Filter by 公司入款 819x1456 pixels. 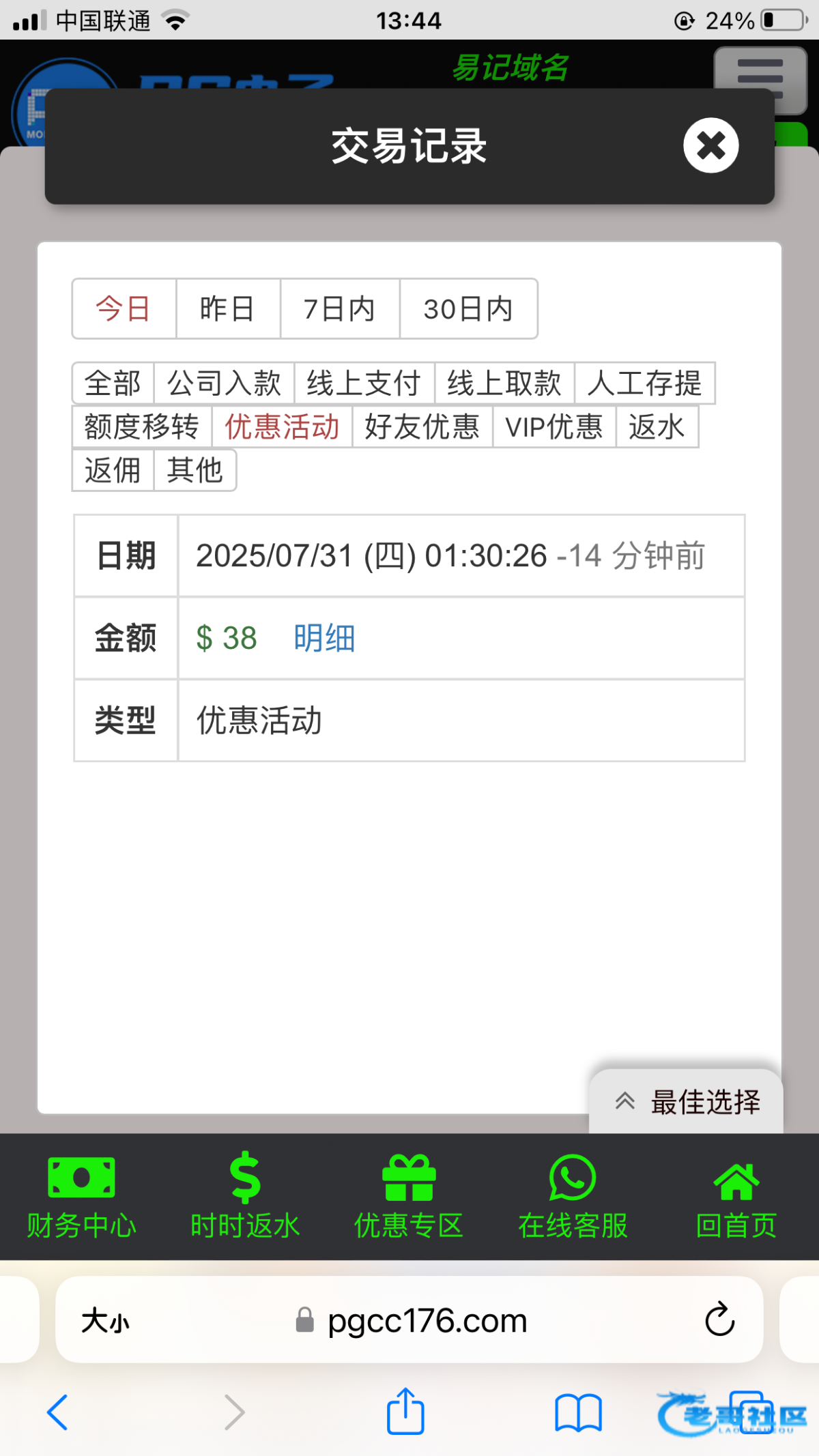(x=224, y=383)
